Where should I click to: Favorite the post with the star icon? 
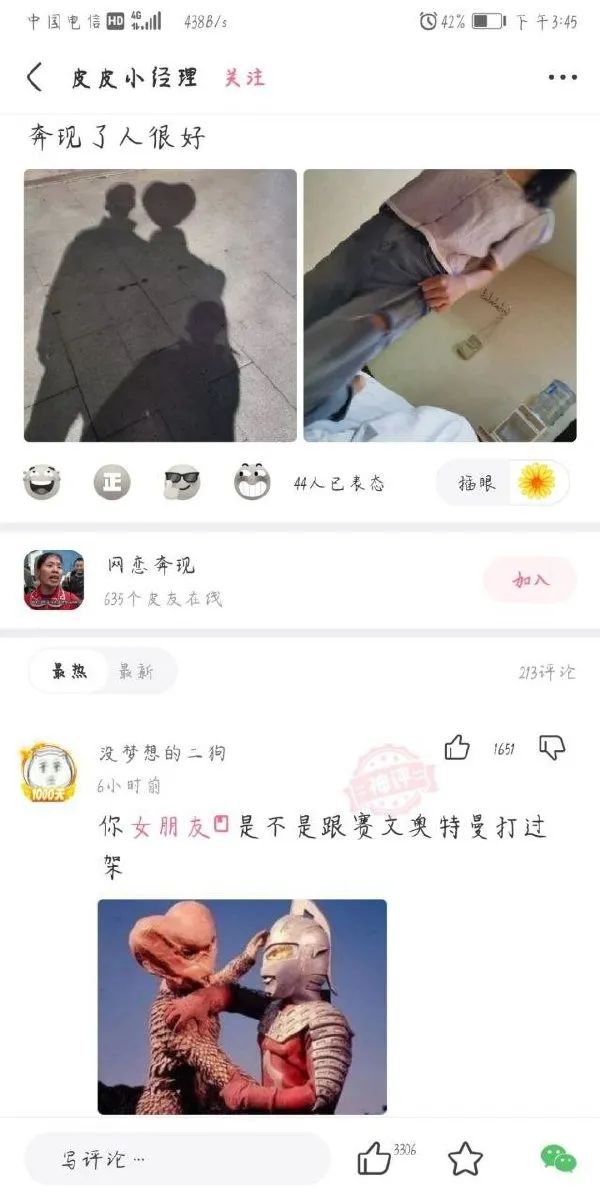465,1159
